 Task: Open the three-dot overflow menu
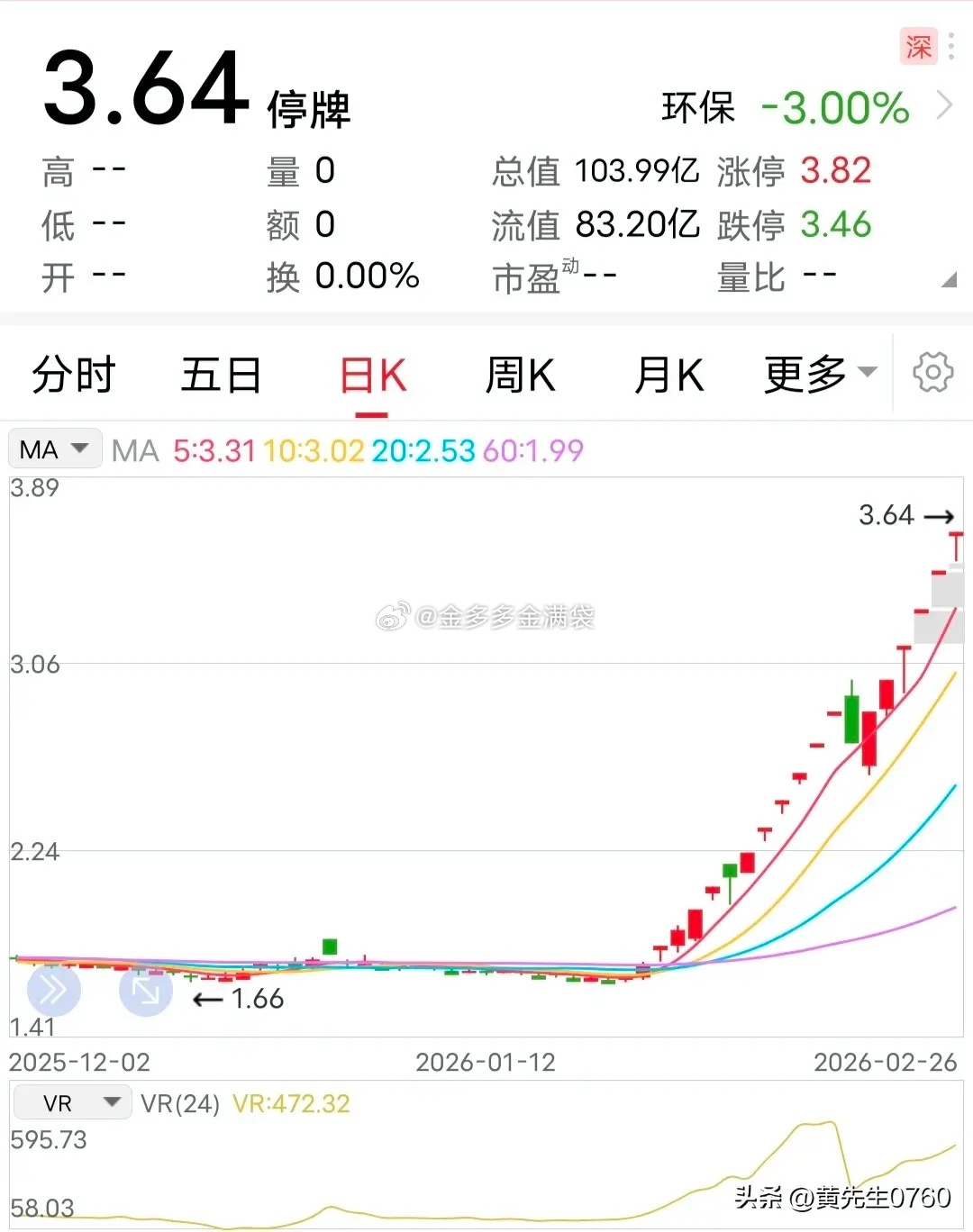pyautogui.click(x=950, y=47)
